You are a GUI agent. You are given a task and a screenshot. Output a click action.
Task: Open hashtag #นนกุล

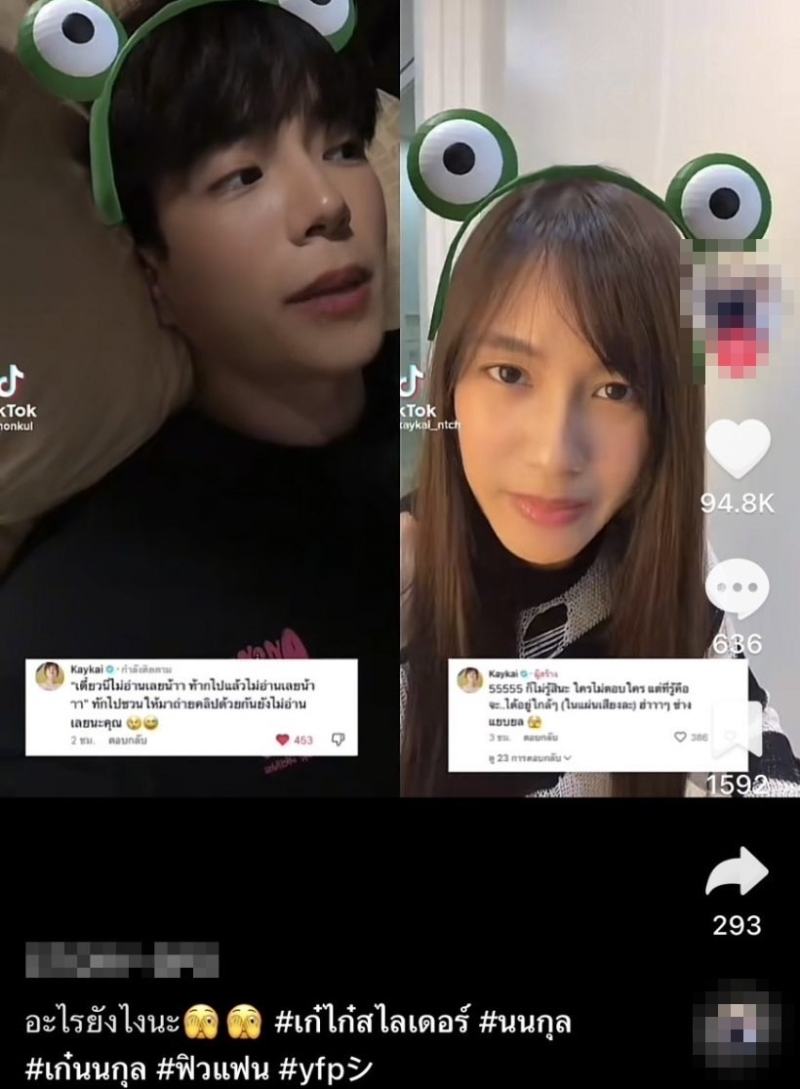[x=525, y=1023]
